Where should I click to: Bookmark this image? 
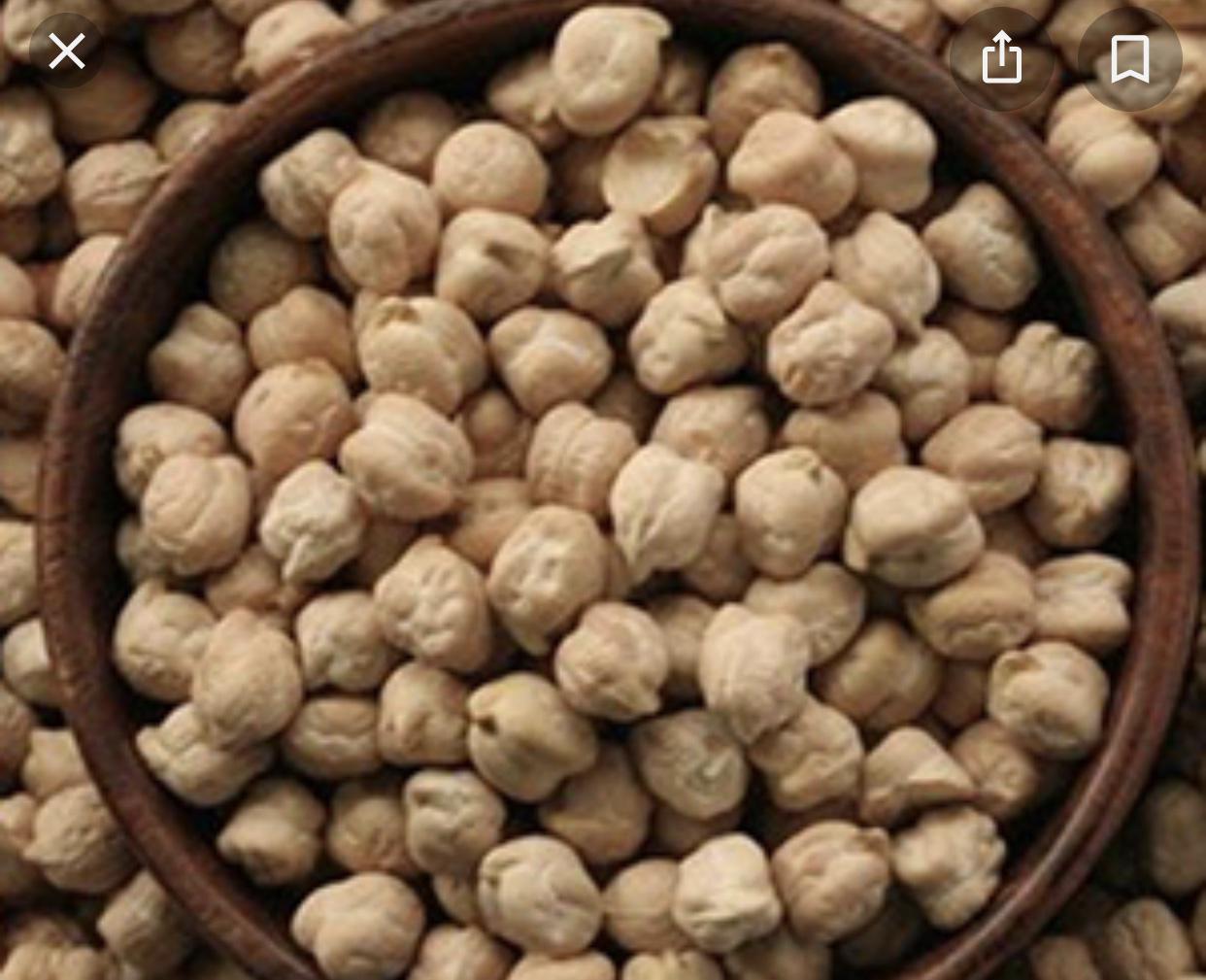pyautogui.click(x=1129, y=58)
